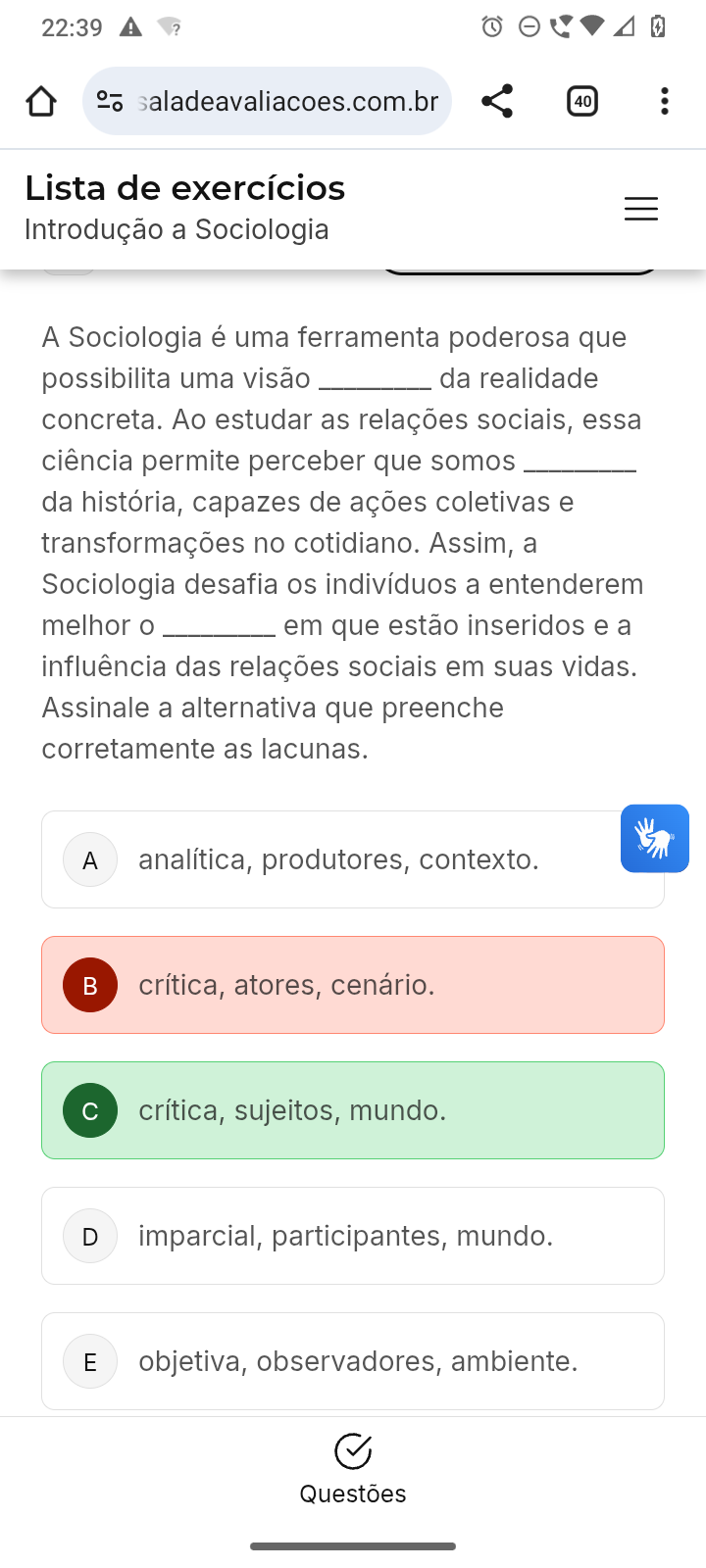Choose answer E: objetiva, observadores, ambiente
The width and height of the screenshot is (706, 1568).
pyautogui.click(x=353, y=1361)
